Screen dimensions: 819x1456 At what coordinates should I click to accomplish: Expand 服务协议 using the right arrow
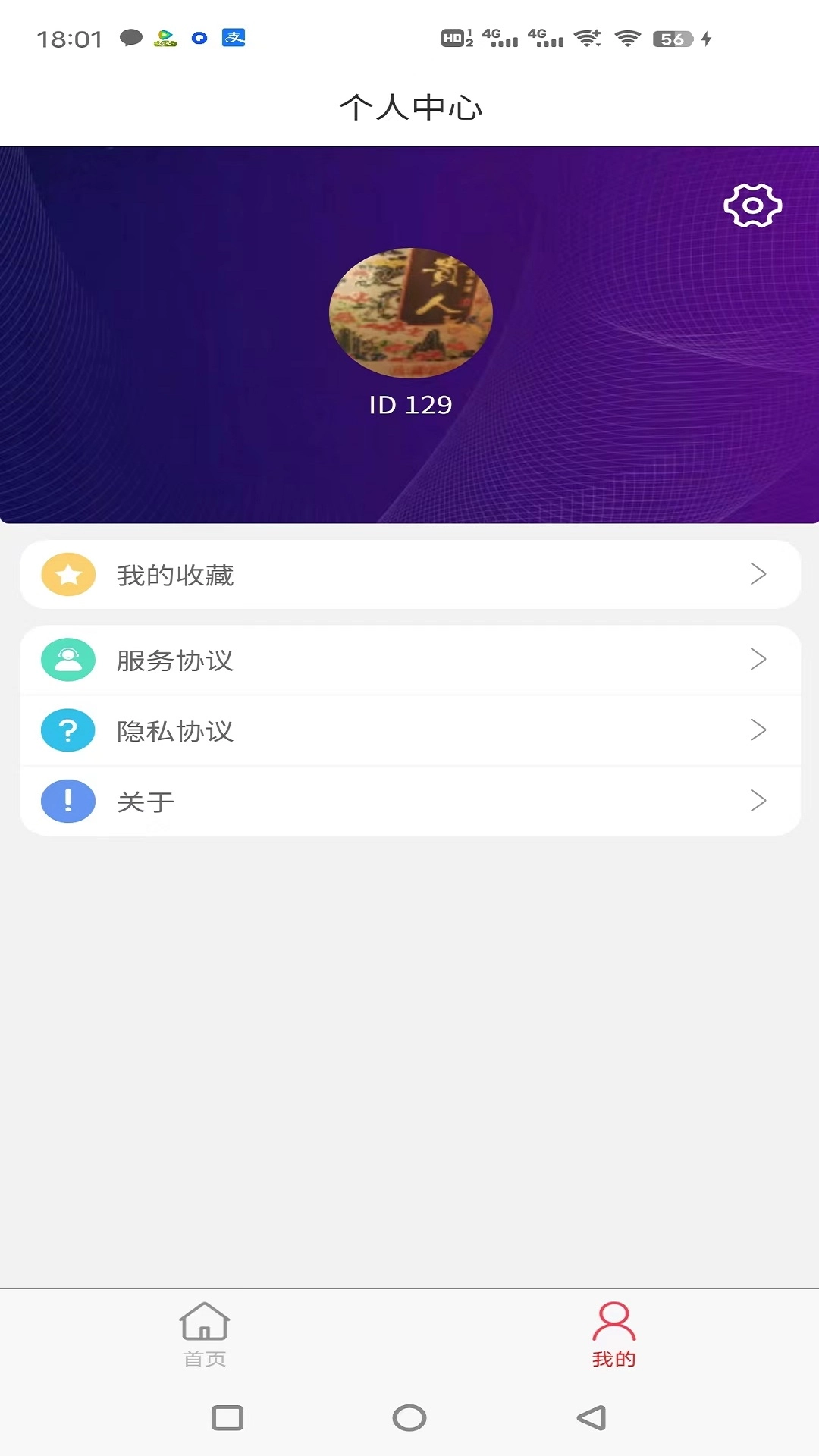[758, 660]
